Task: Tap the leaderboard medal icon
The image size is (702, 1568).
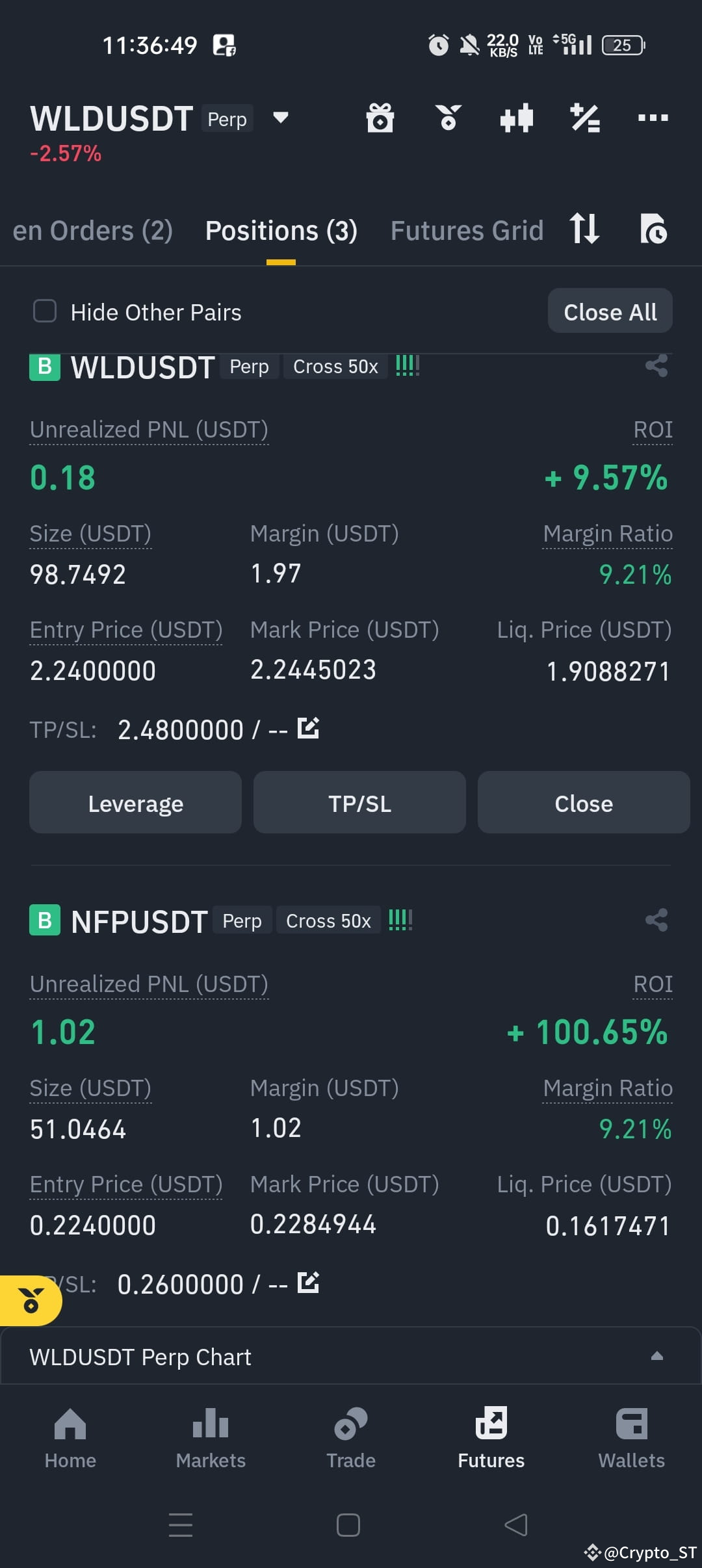Action: click(x=449, y=118)
